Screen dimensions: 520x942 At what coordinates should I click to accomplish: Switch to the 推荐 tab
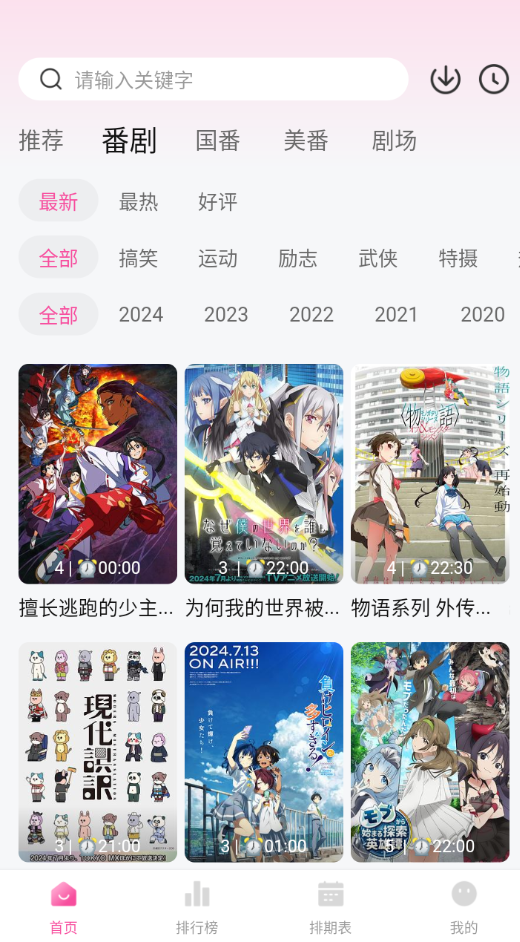pos(41,141)
